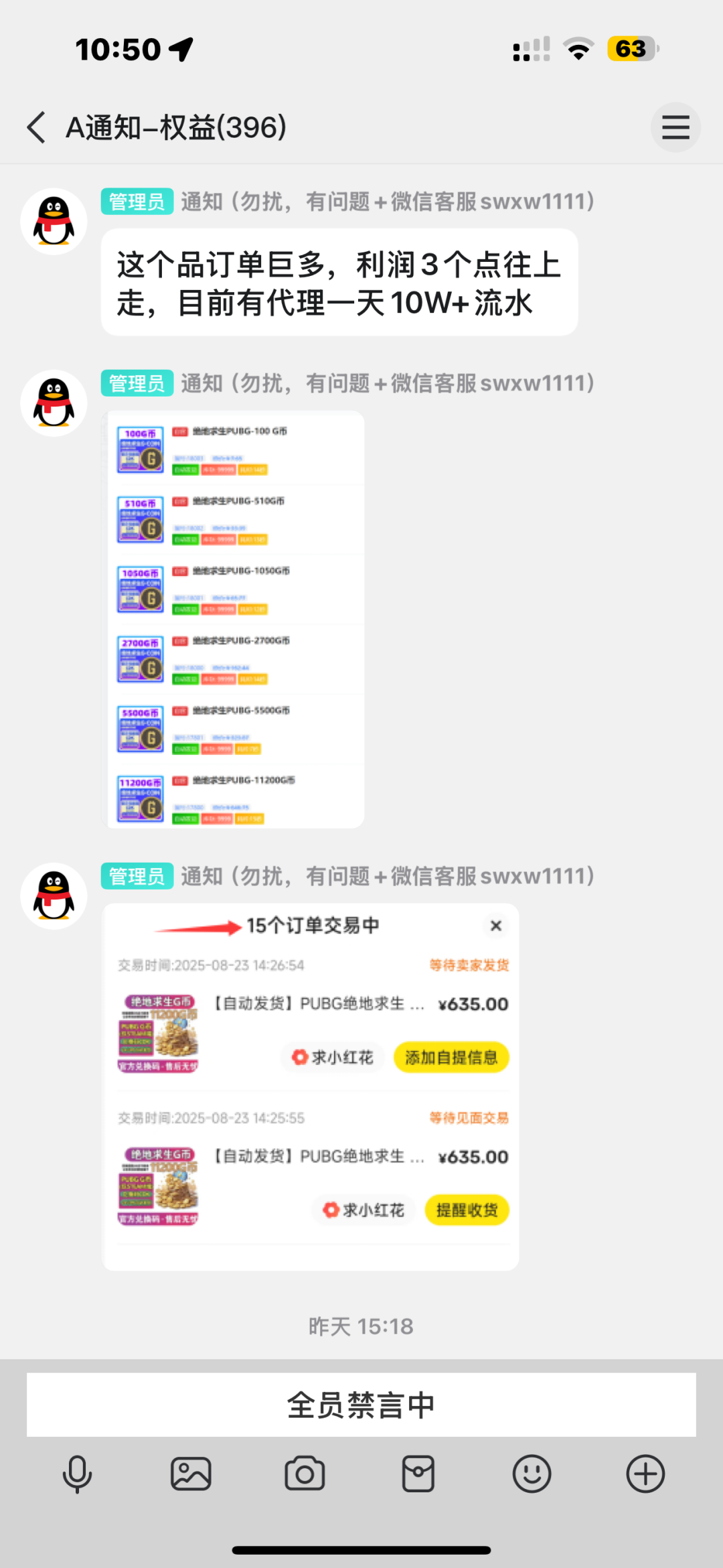Open the emoji sticker panel
Image resolution: width=723 pixels, height=1568 pixels.
click(532, 1474)
